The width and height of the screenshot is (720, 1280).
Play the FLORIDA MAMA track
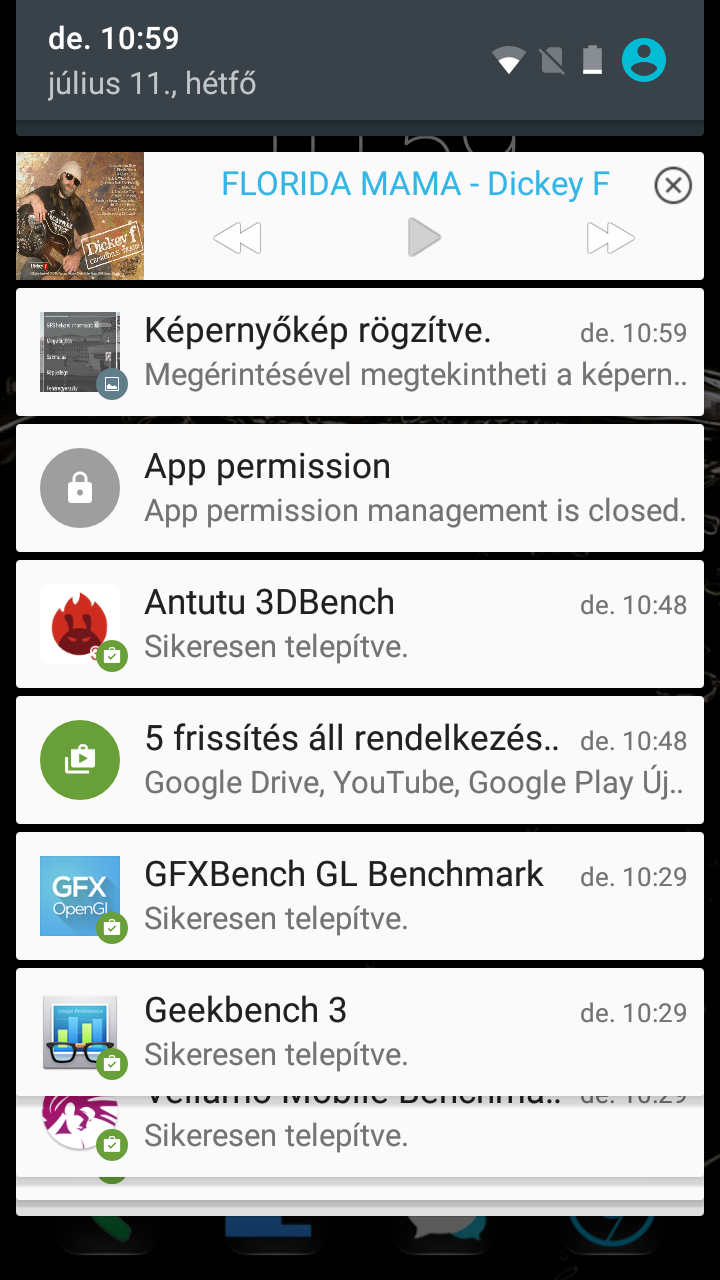point(425,237)
